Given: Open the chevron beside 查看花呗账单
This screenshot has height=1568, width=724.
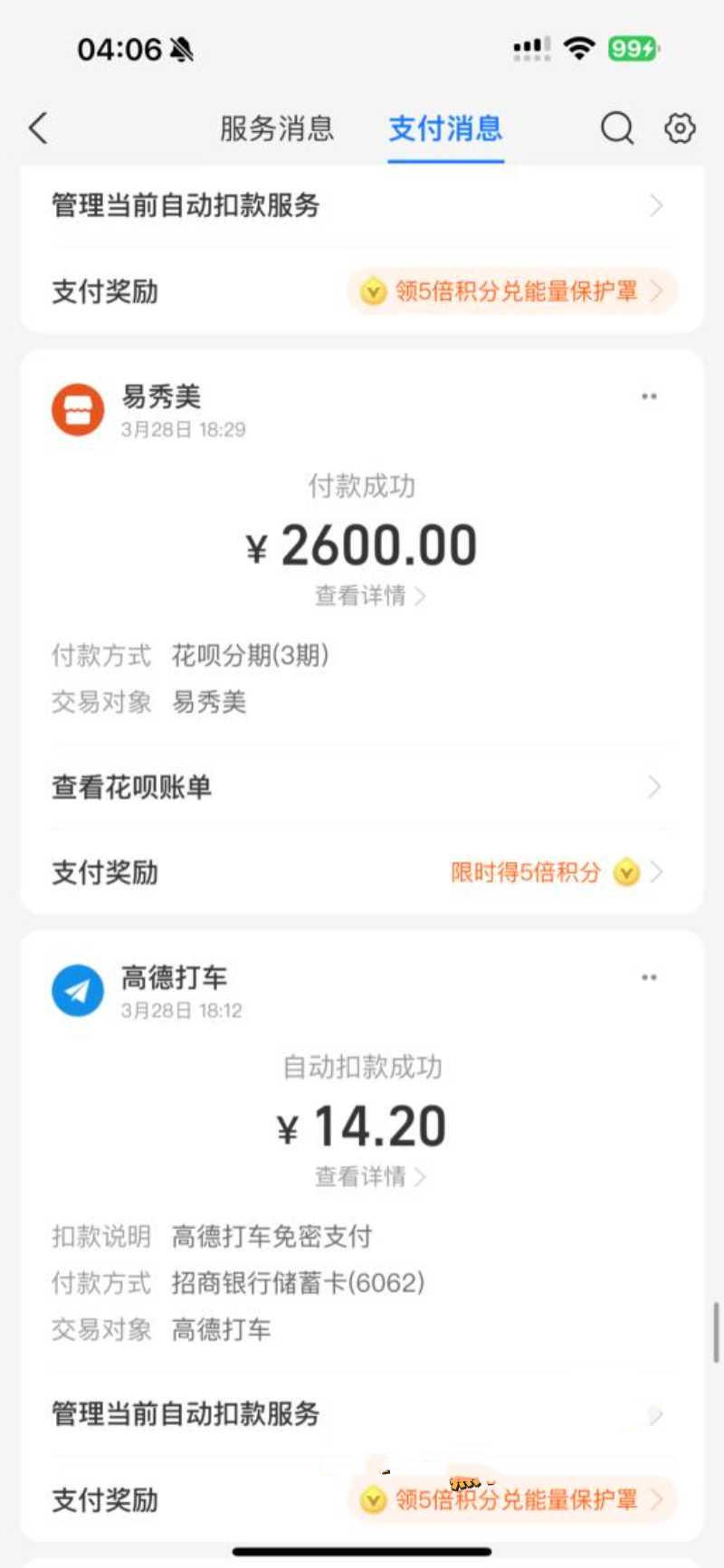Looking at the screenshot, I should pyautogui.click(x=655, y=787).
